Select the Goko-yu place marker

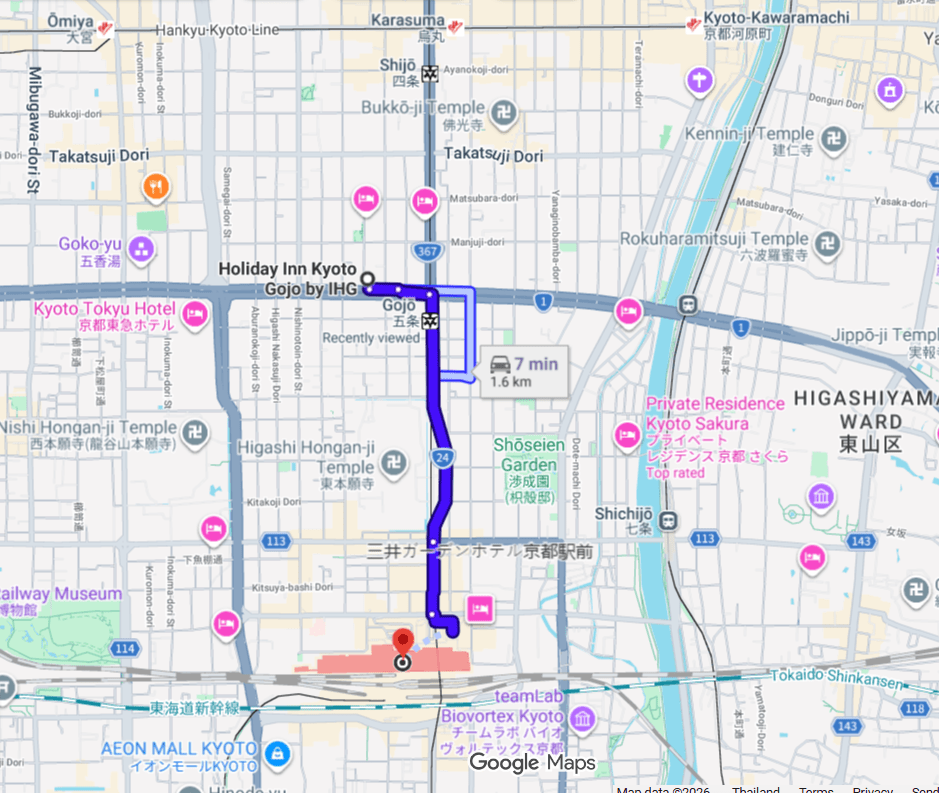(141, 248)
